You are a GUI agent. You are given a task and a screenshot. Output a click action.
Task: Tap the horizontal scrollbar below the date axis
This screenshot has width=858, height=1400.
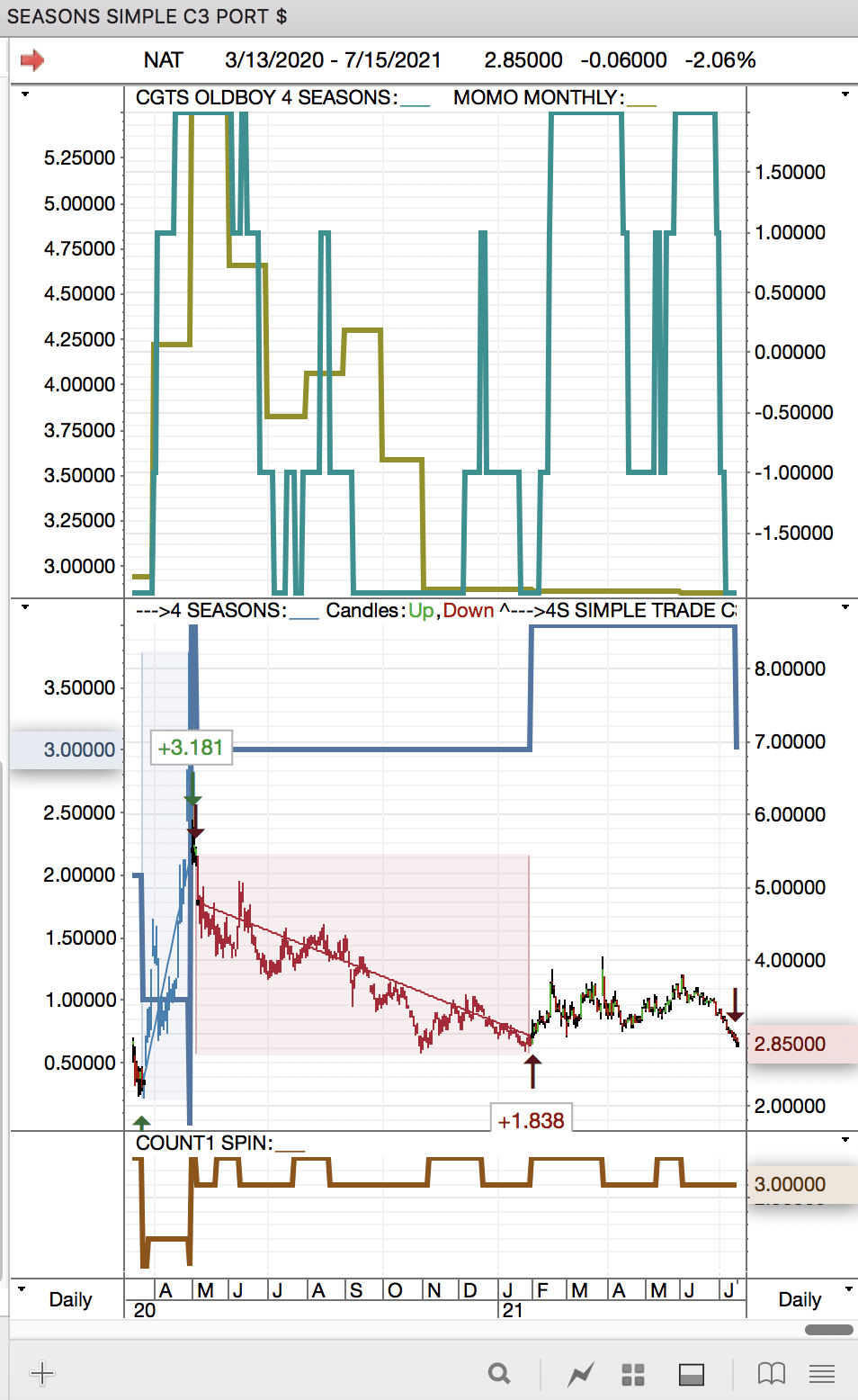click(828, 1330)
